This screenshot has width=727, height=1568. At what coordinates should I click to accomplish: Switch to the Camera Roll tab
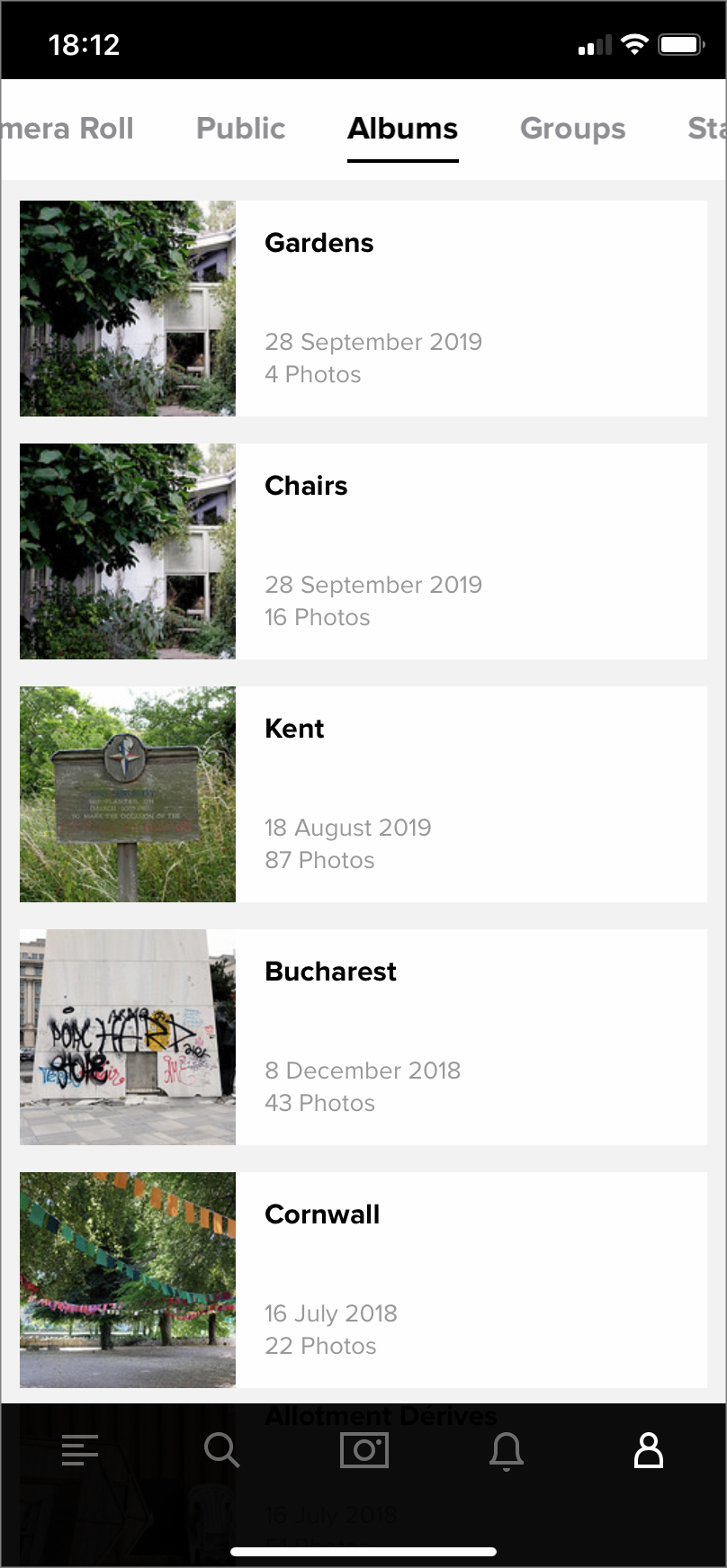(68, 129)
